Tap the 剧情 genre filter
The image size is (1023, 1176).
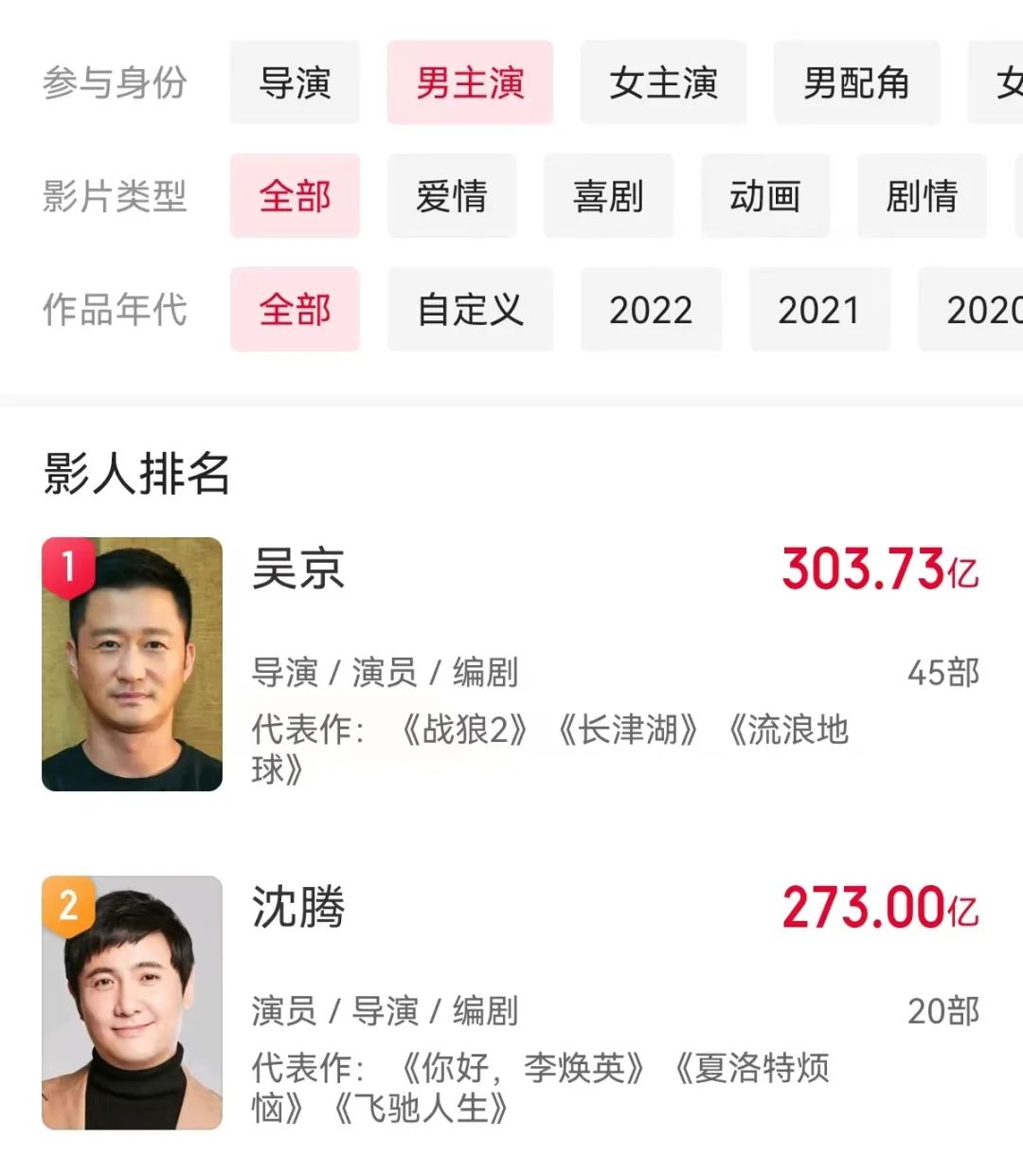pyautogui.click(x=922, y=196)
